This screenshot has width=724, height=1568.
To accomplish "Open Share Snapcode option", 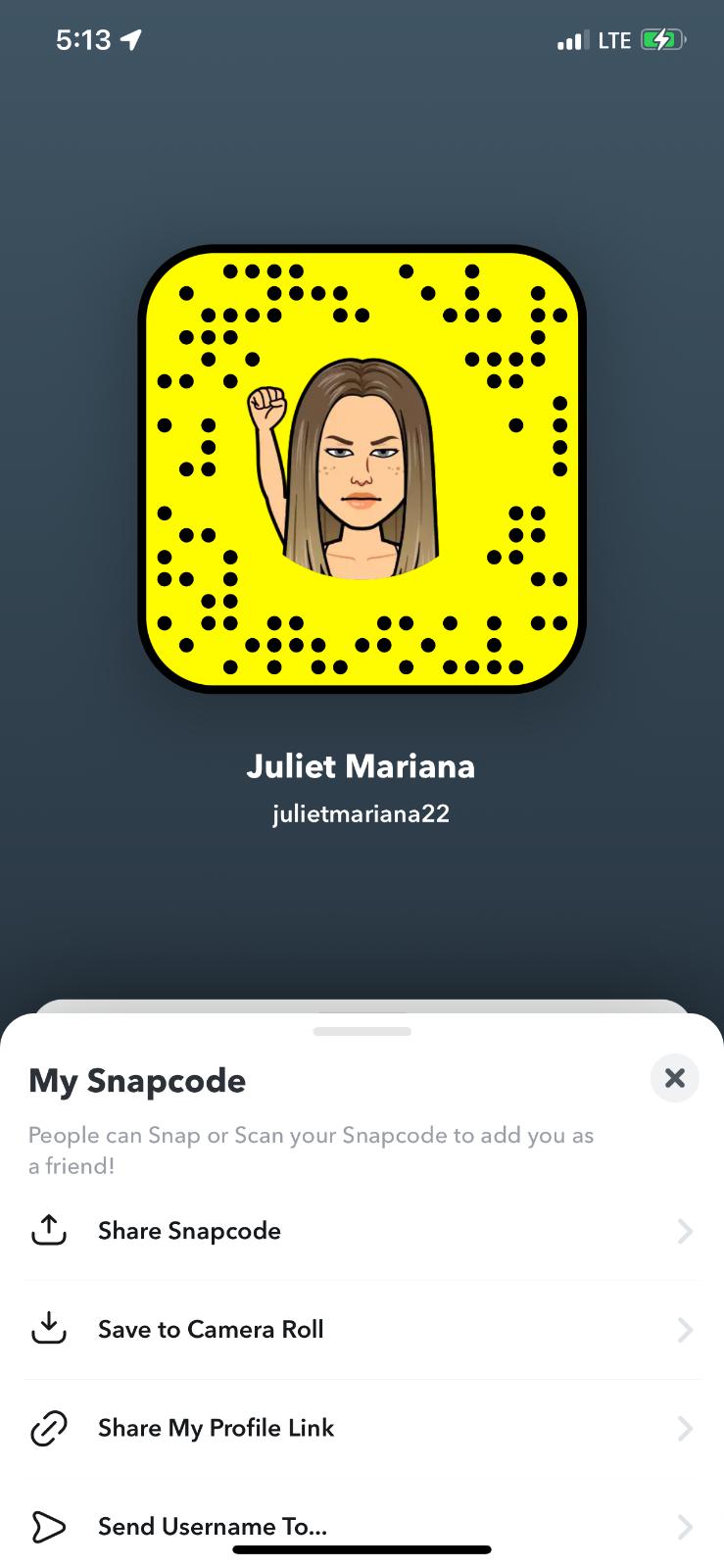I will pyautogui.click(x=189, y=1231).
